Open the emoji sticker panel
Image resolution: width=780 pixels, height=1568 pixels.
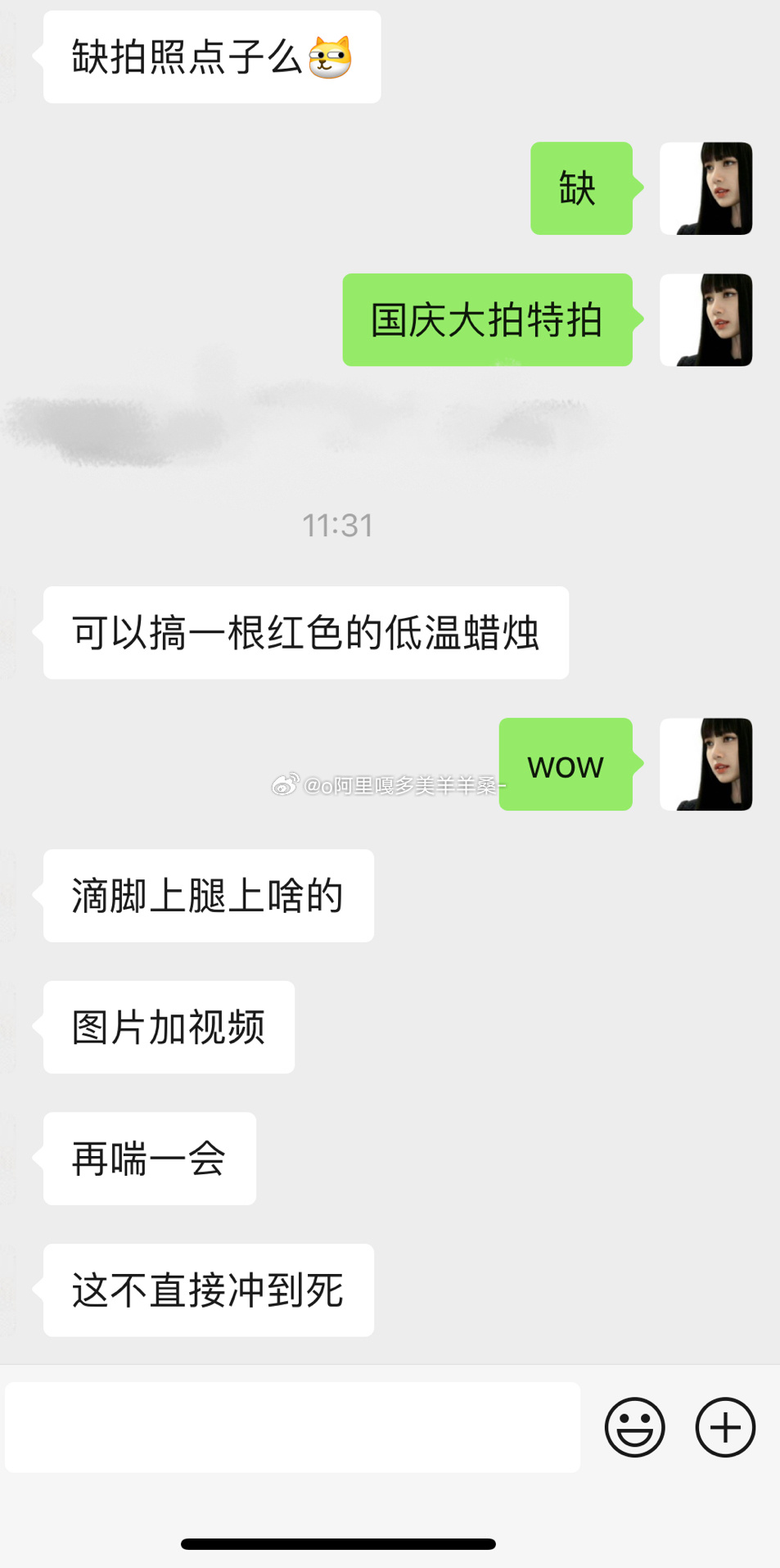click(634, 1427)
